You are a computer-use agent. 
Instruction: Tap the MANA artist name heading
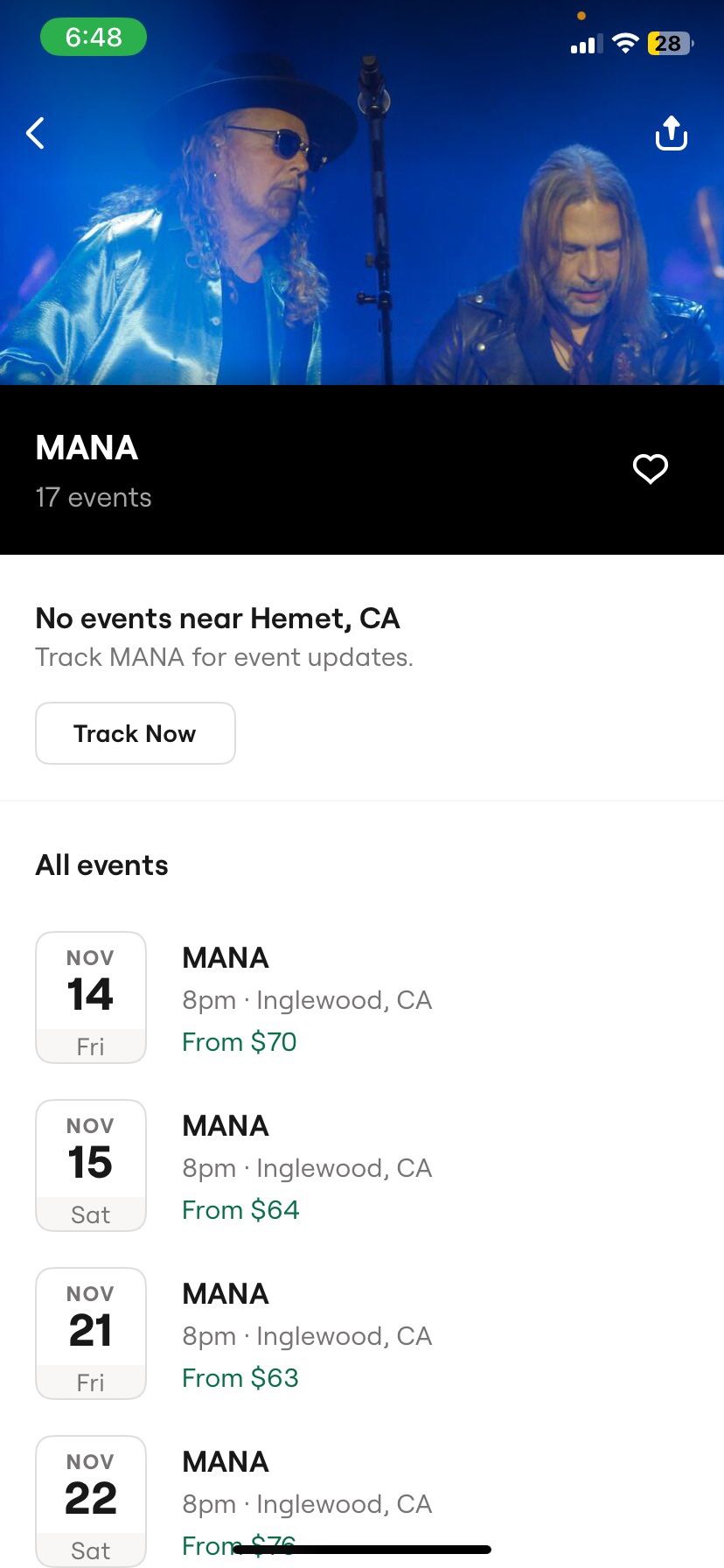point(86,447)
